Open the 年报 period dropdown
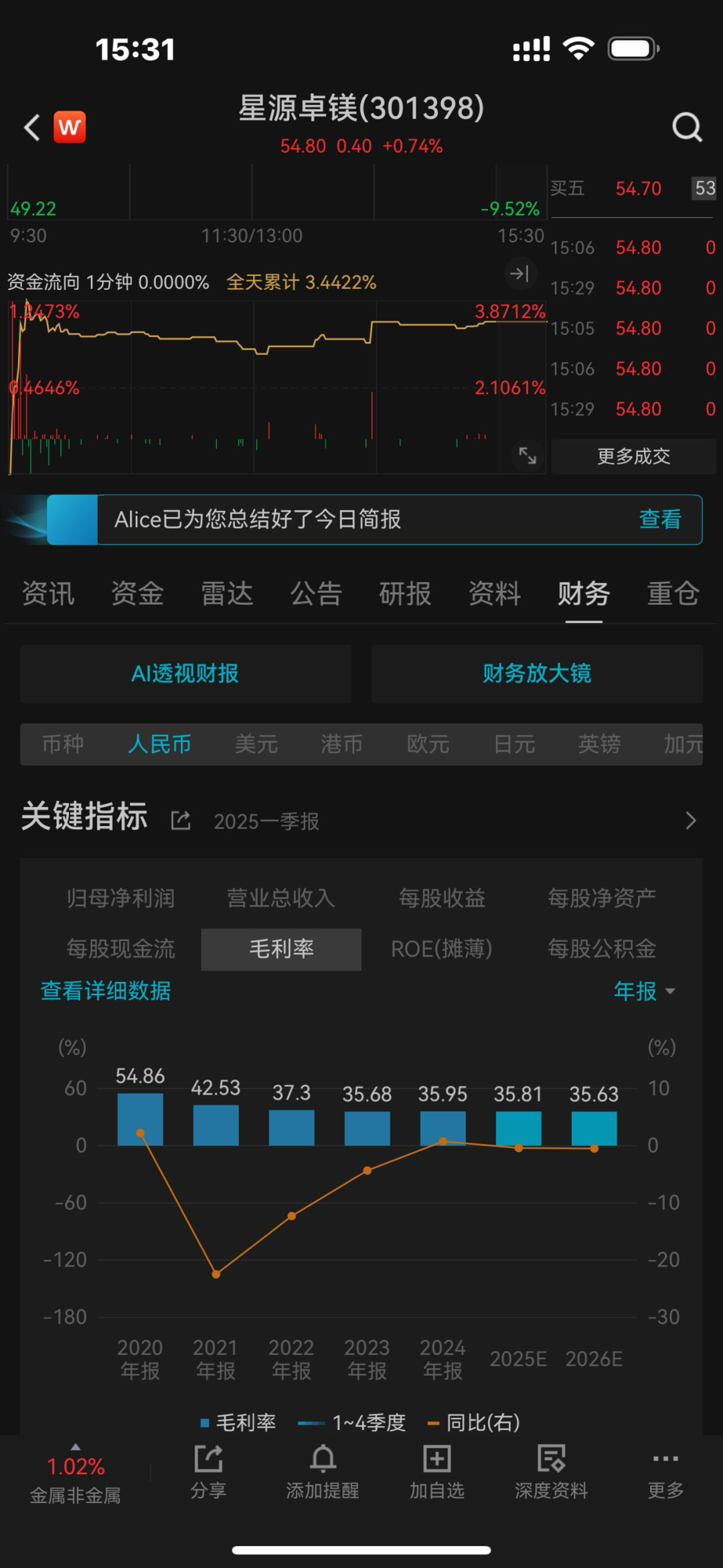The height and width of the screenshot is (1568, 723). click(x=644, y=991)
